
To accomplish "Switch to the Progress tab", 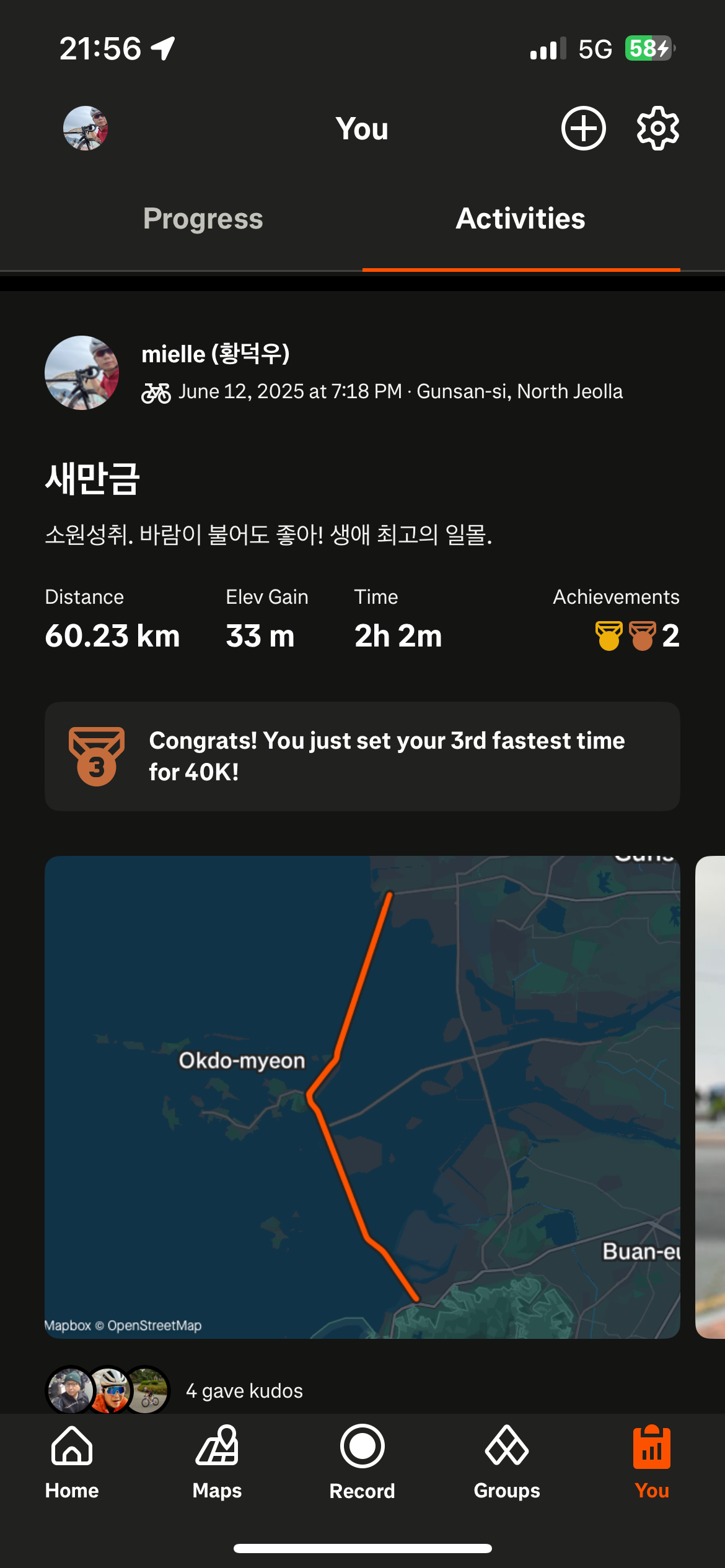I will coord(203,219).
